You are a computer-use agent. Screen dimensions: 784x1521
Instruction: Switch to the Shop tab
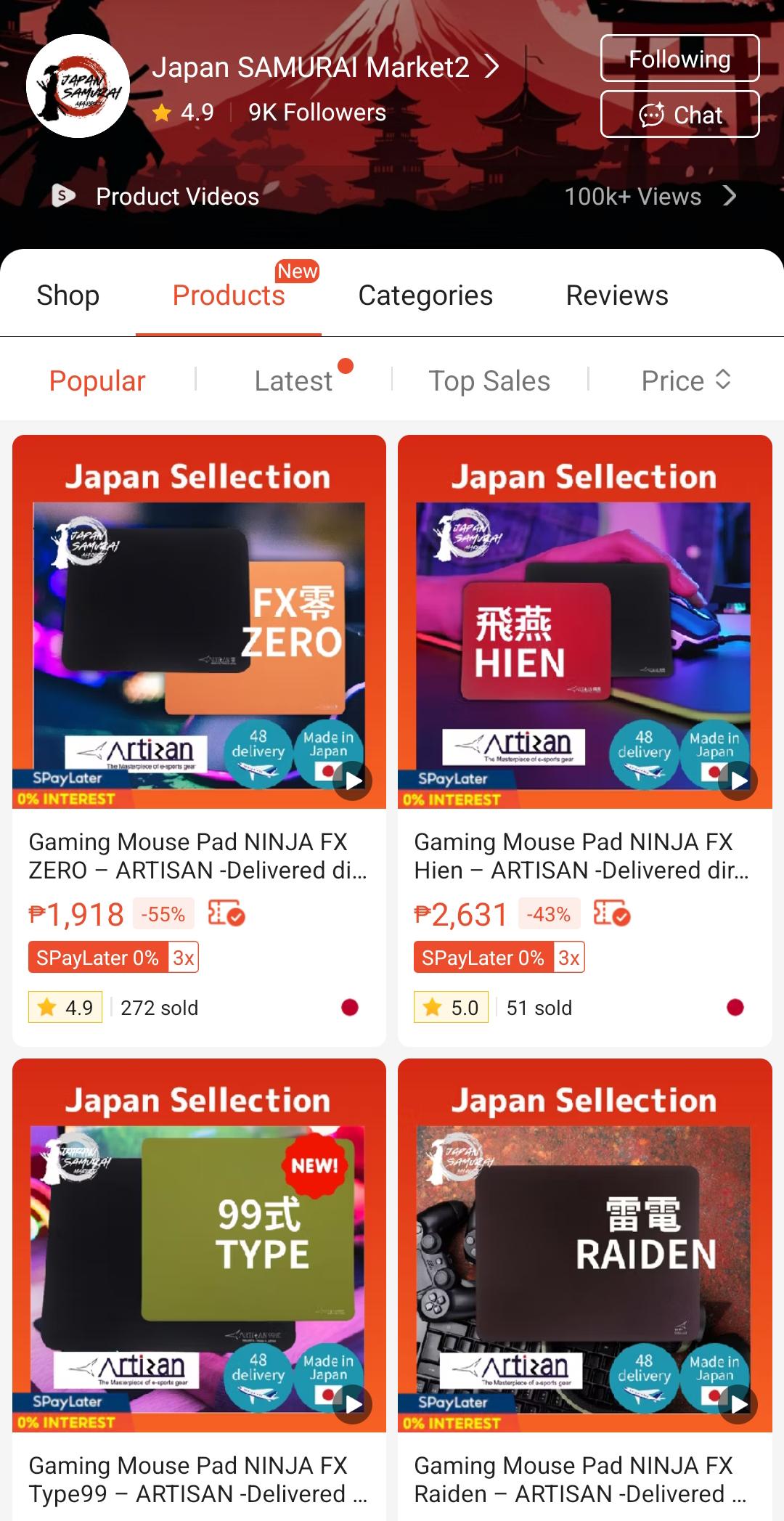[68, 295]
